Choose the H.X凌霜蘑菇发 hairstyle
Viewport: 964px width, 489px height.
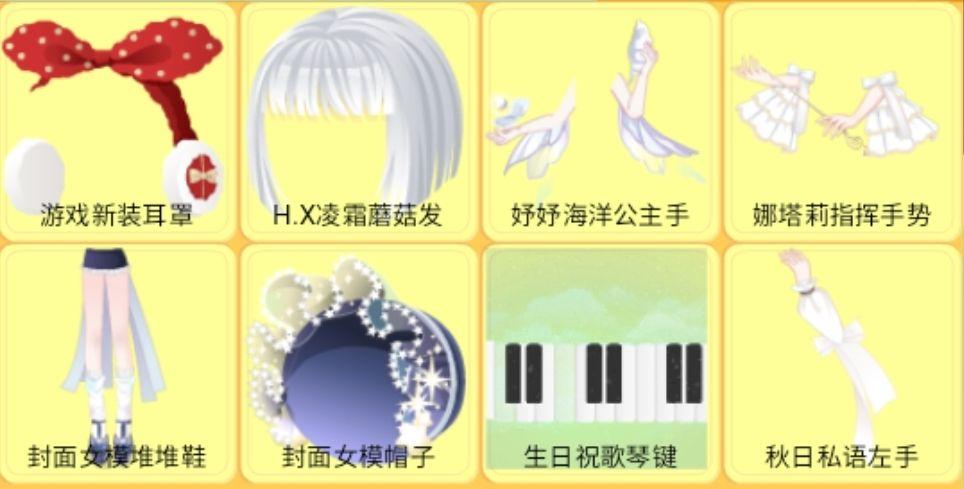[x=358, y=120]
